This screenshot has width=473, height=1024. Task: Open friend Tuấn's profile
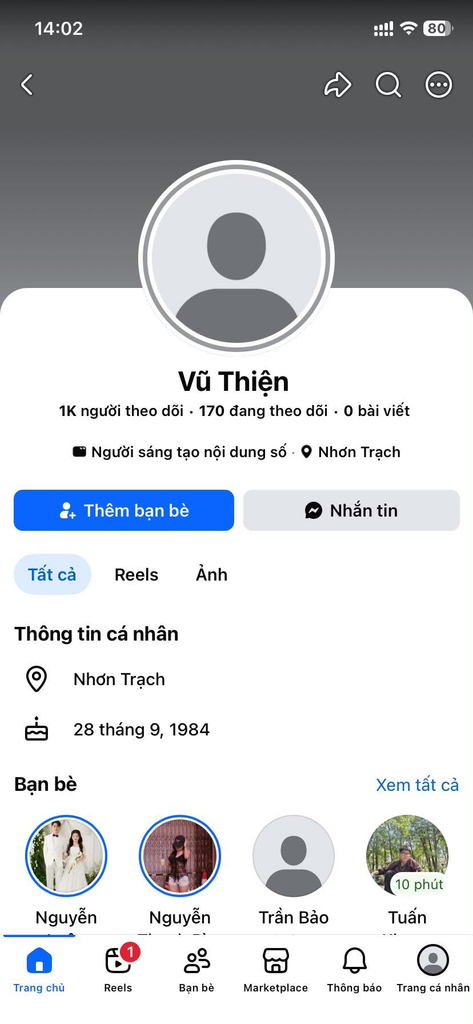[407, 871]
